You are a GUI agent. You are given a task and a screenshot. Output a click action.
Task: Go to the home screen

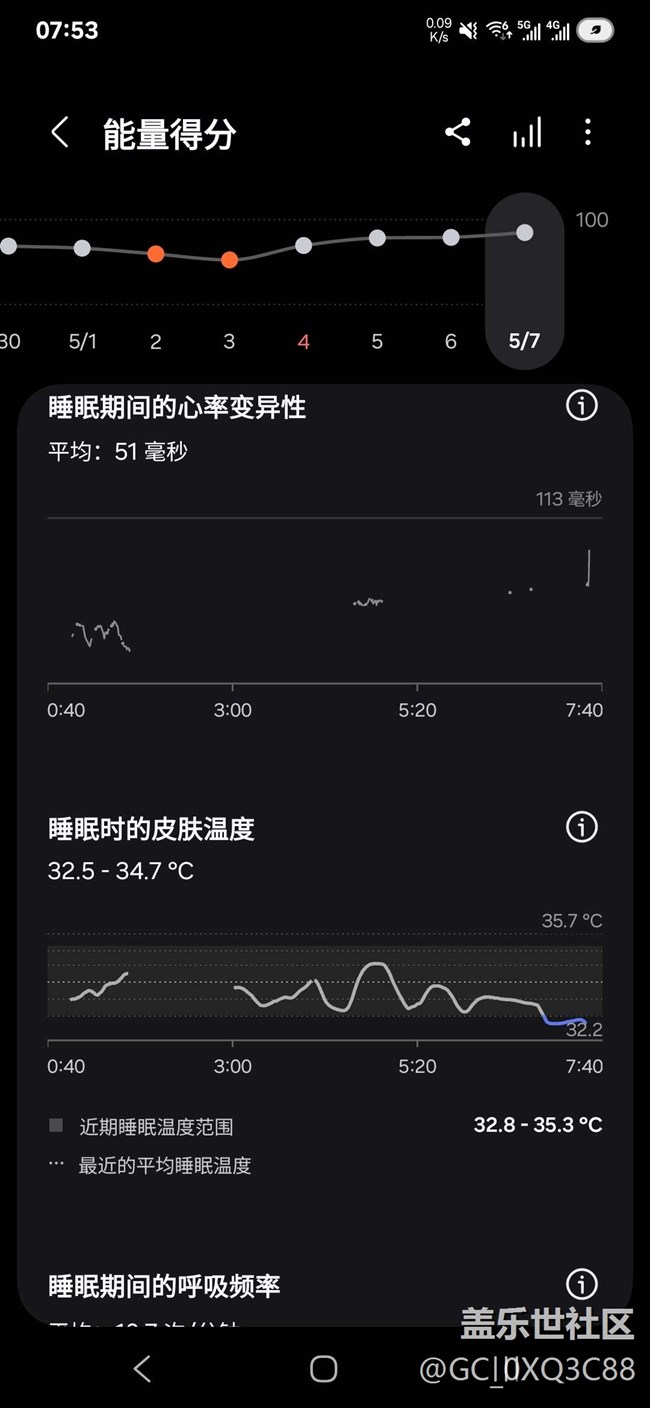pyautogui.click(x=324, y=1369)
